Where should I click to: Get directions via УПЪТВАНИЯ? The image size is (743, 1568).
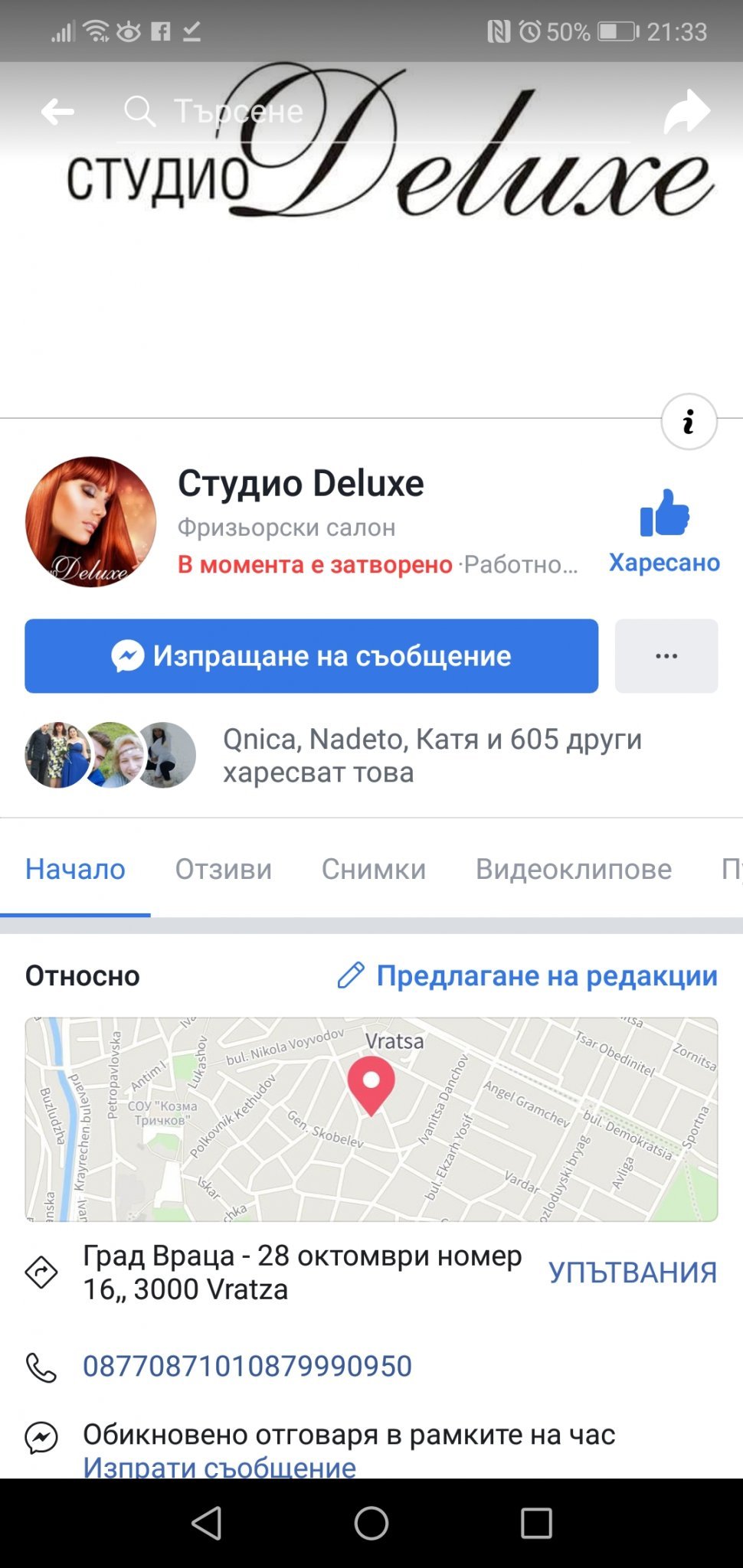coord(632,1272)
